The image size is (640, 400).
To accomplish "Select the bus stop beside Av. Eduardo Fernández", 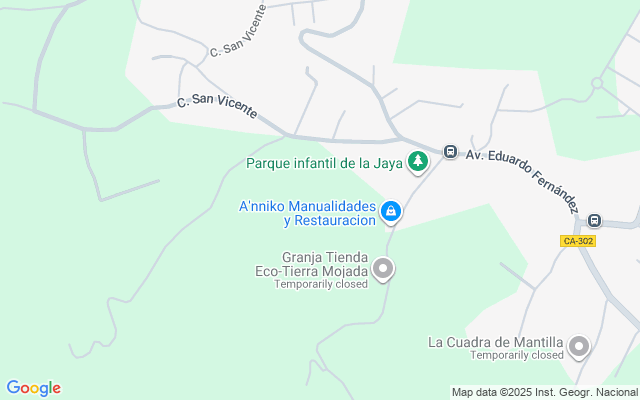I will (x=451, y=153).
